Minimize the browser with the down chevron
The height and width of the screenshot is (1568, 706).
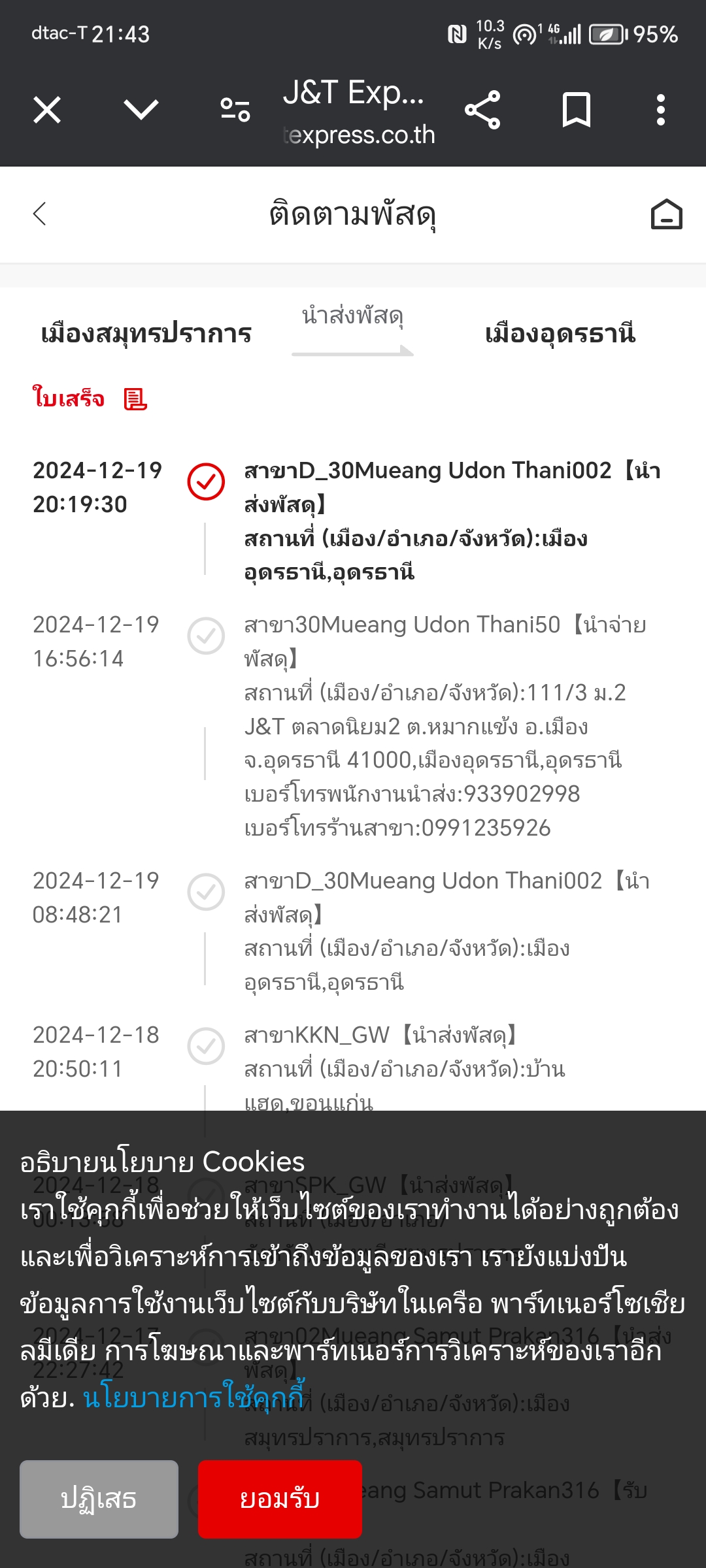click(x=141, y=110)
